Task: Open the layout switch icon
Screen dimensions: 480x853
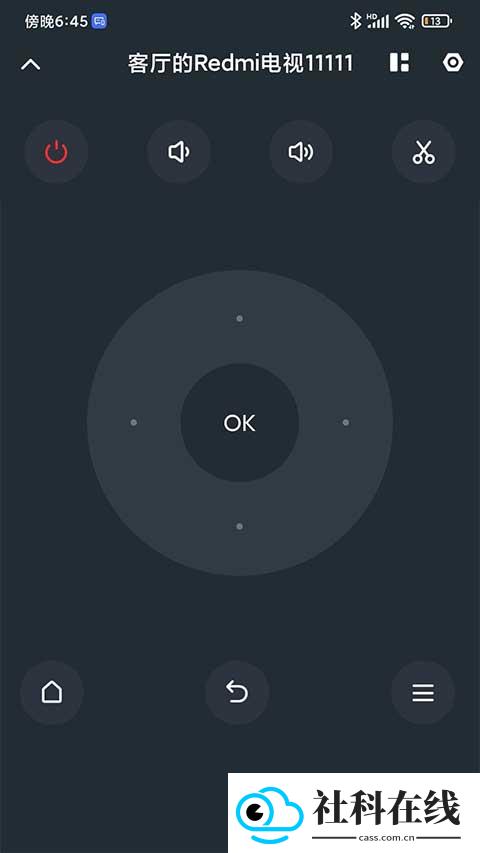Action: tap(399, 63)
